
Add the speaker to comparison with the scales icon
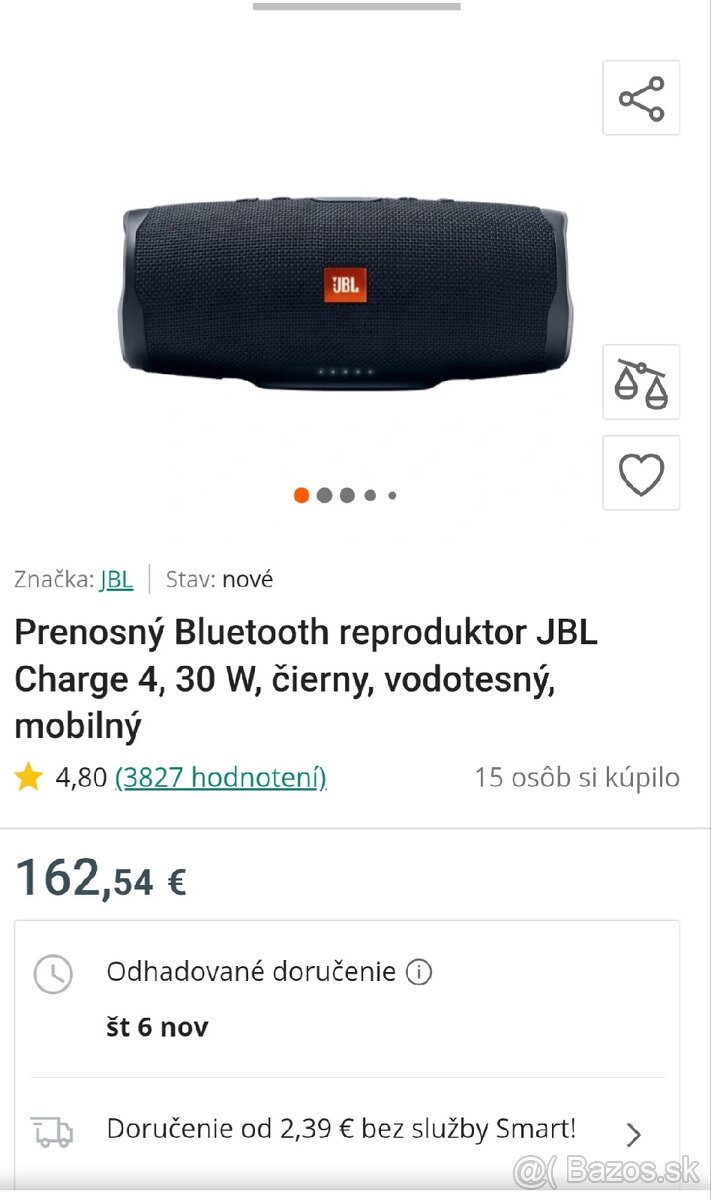pos(641,382)
